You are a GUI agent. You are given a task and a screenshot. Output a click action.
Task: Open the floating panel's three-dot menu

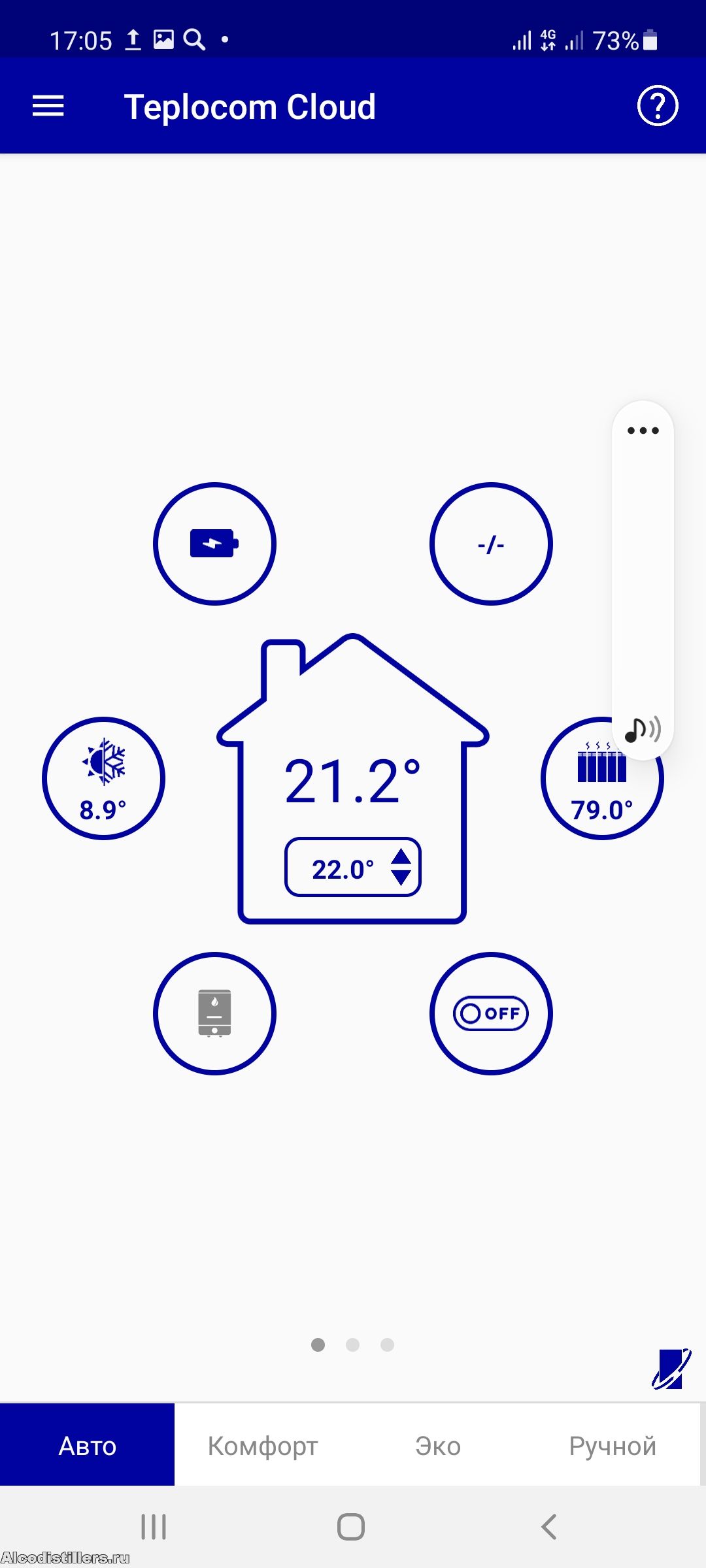tap(643, 431)
